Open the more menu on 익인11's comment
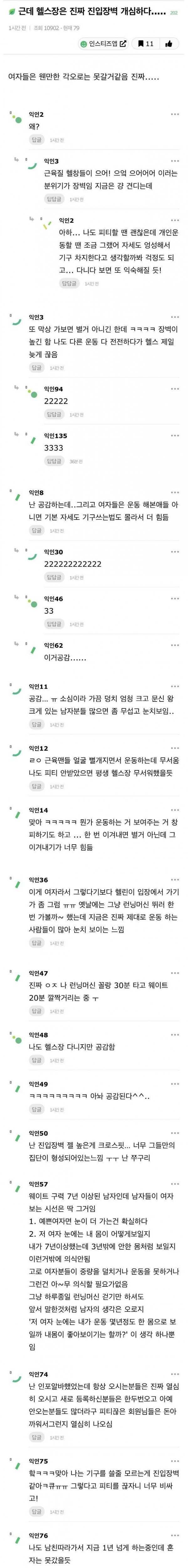This screenshot has height=1568, width=188. [x=175, y=687]
